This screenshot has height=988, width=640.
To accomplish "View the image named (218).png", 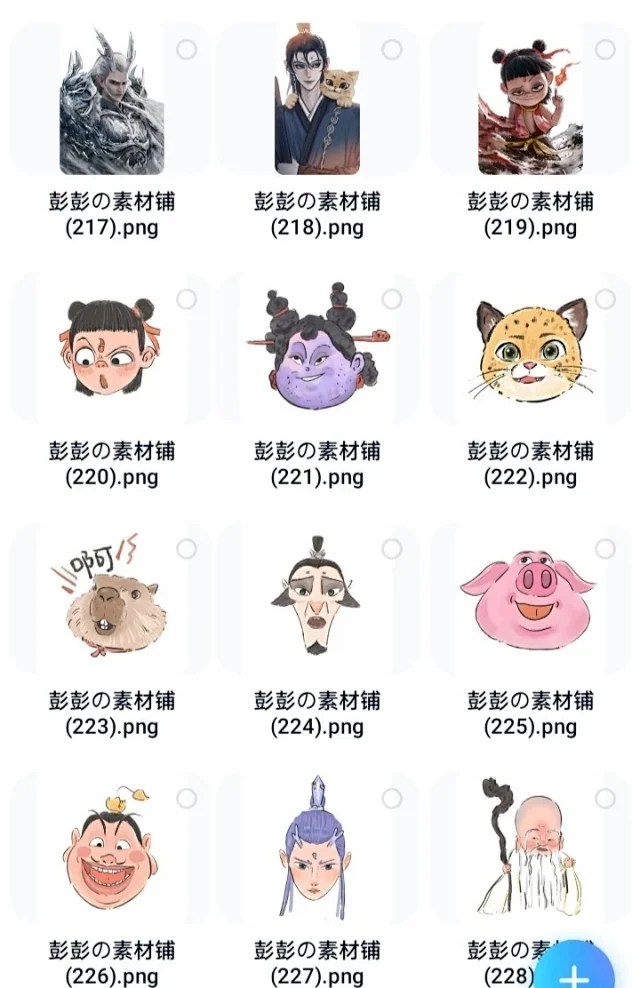I will 318,102.
